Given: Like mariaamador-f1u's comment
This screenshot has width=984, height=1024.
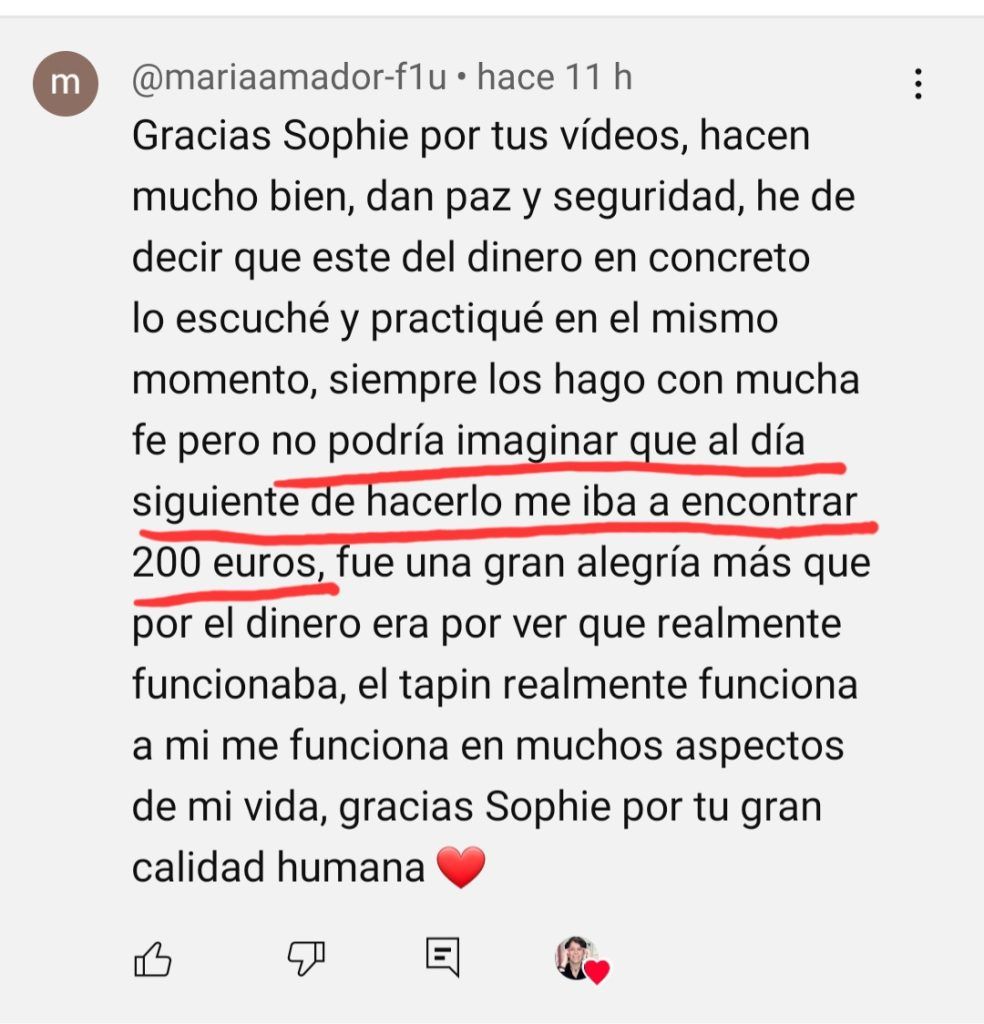Looking at the screenshot, I should tap(153, 960).
